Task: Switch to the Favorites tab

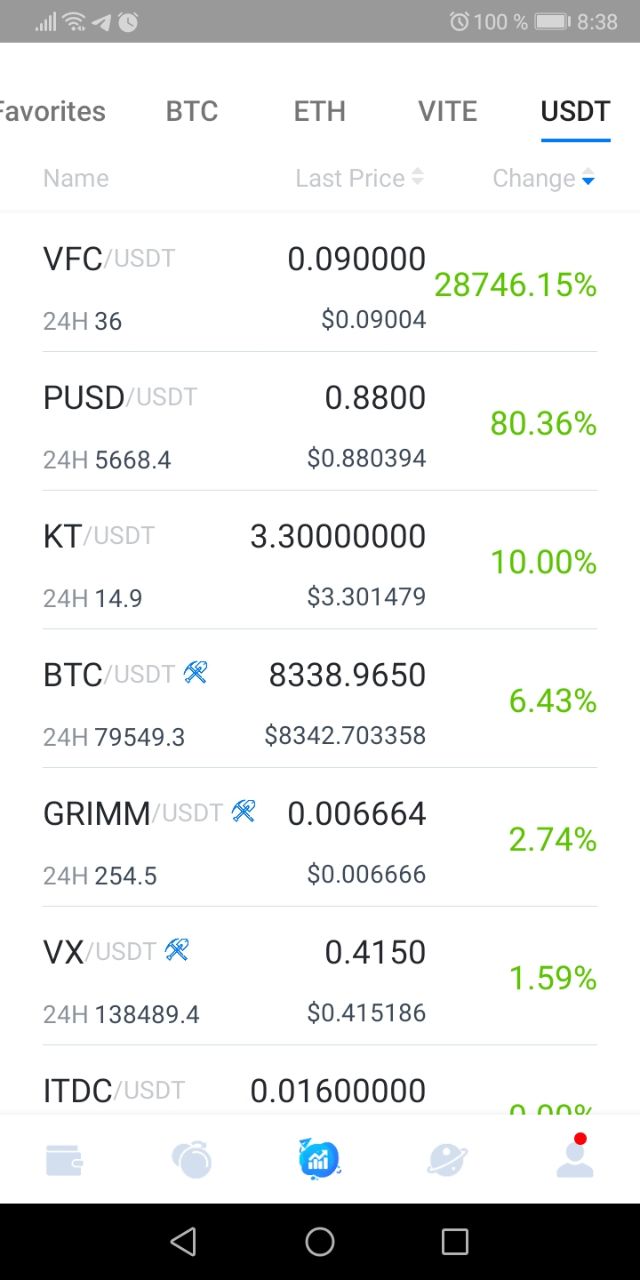Action: [x=52, y=111]
